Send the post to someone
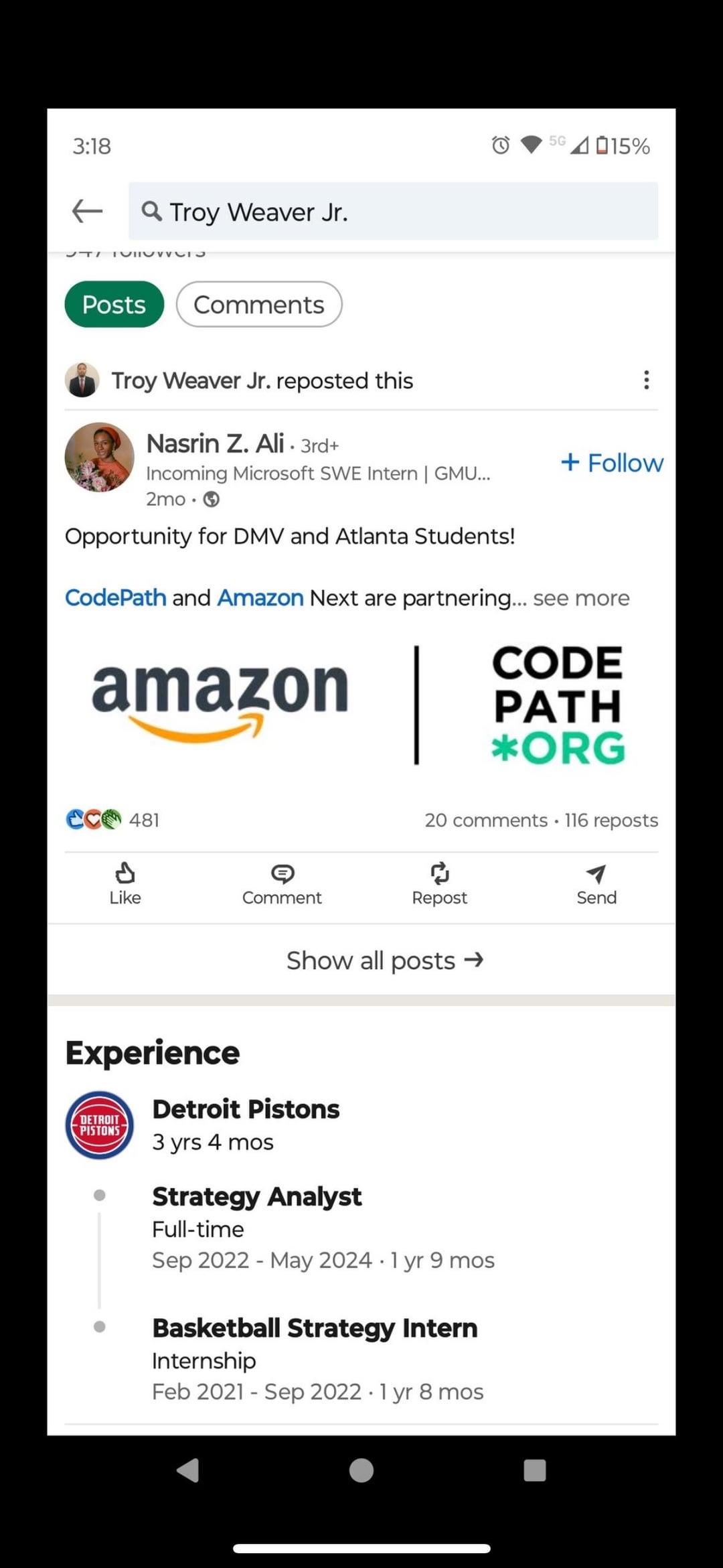 click(596, 883)
